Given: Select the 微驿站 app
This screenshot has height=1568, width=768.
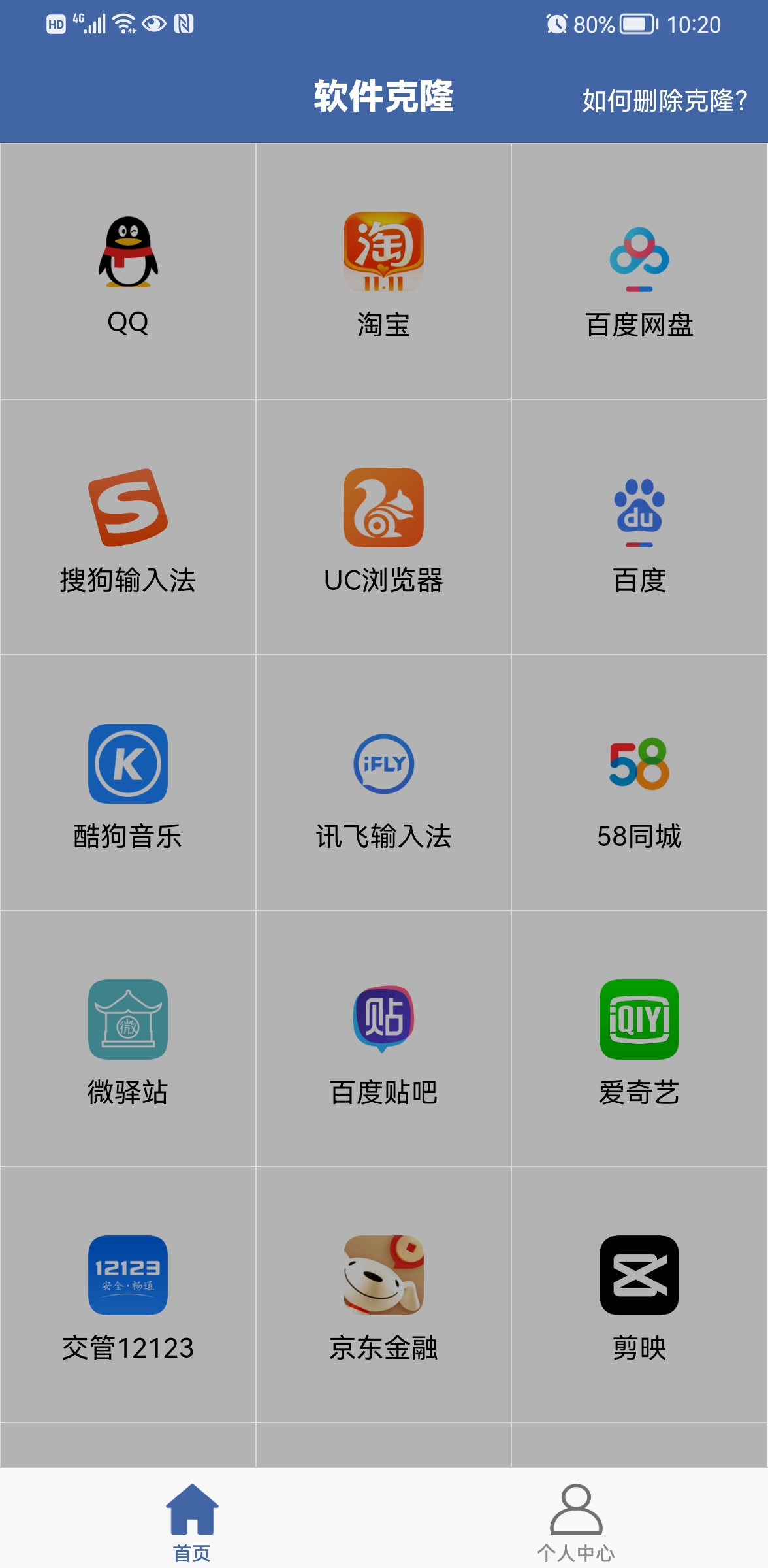Looking at the screenshot, I should [128, 1039].
